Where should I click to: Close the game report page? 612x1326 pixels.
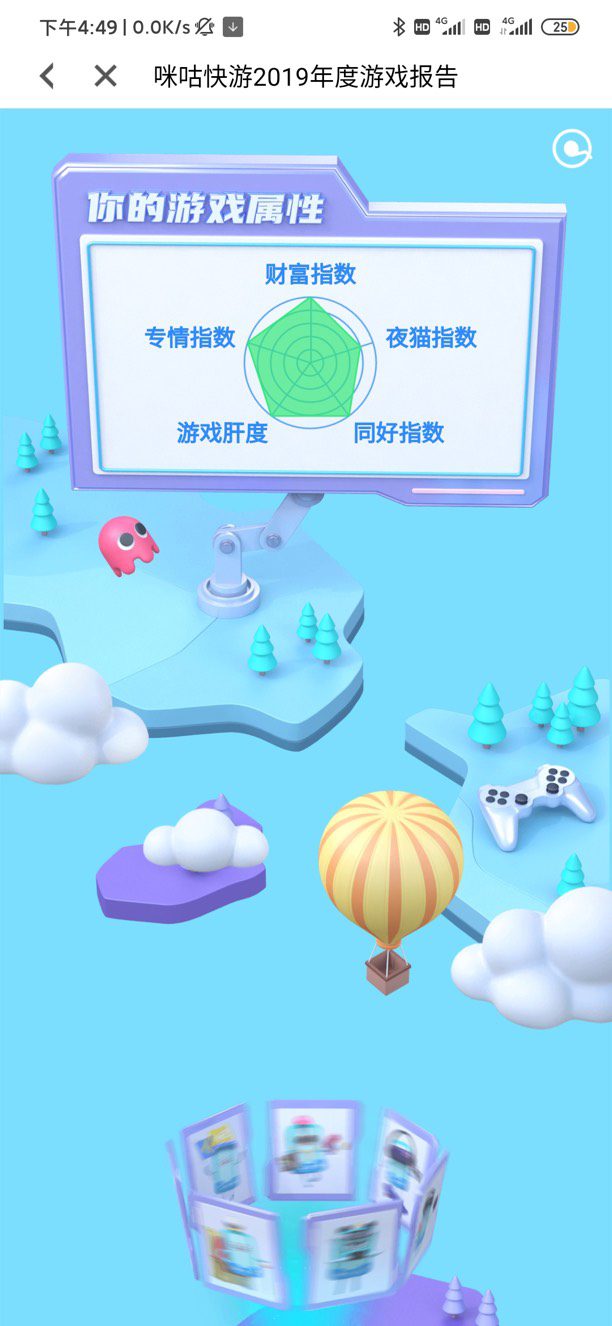[x=105, y=76]
